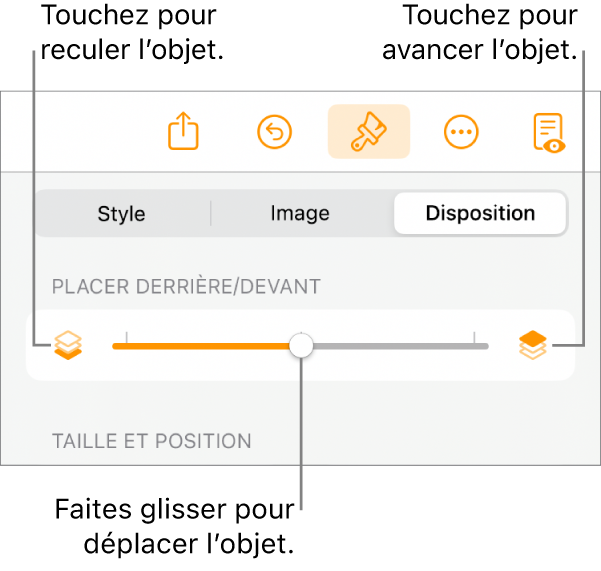
Task: Tap the layer order slider handle
Action: tap(301, 346)
